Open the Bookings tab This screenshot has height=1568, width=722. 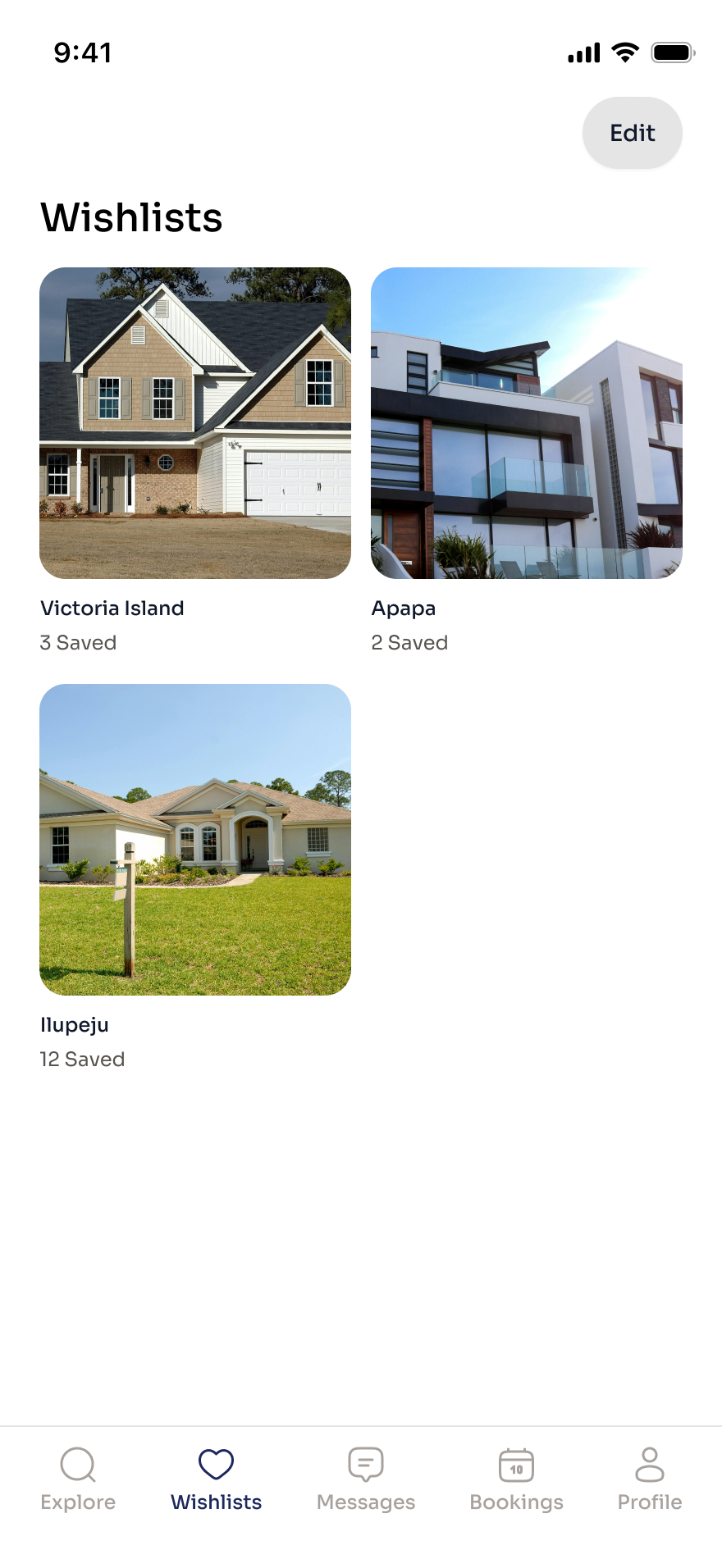coord(516,1479)
